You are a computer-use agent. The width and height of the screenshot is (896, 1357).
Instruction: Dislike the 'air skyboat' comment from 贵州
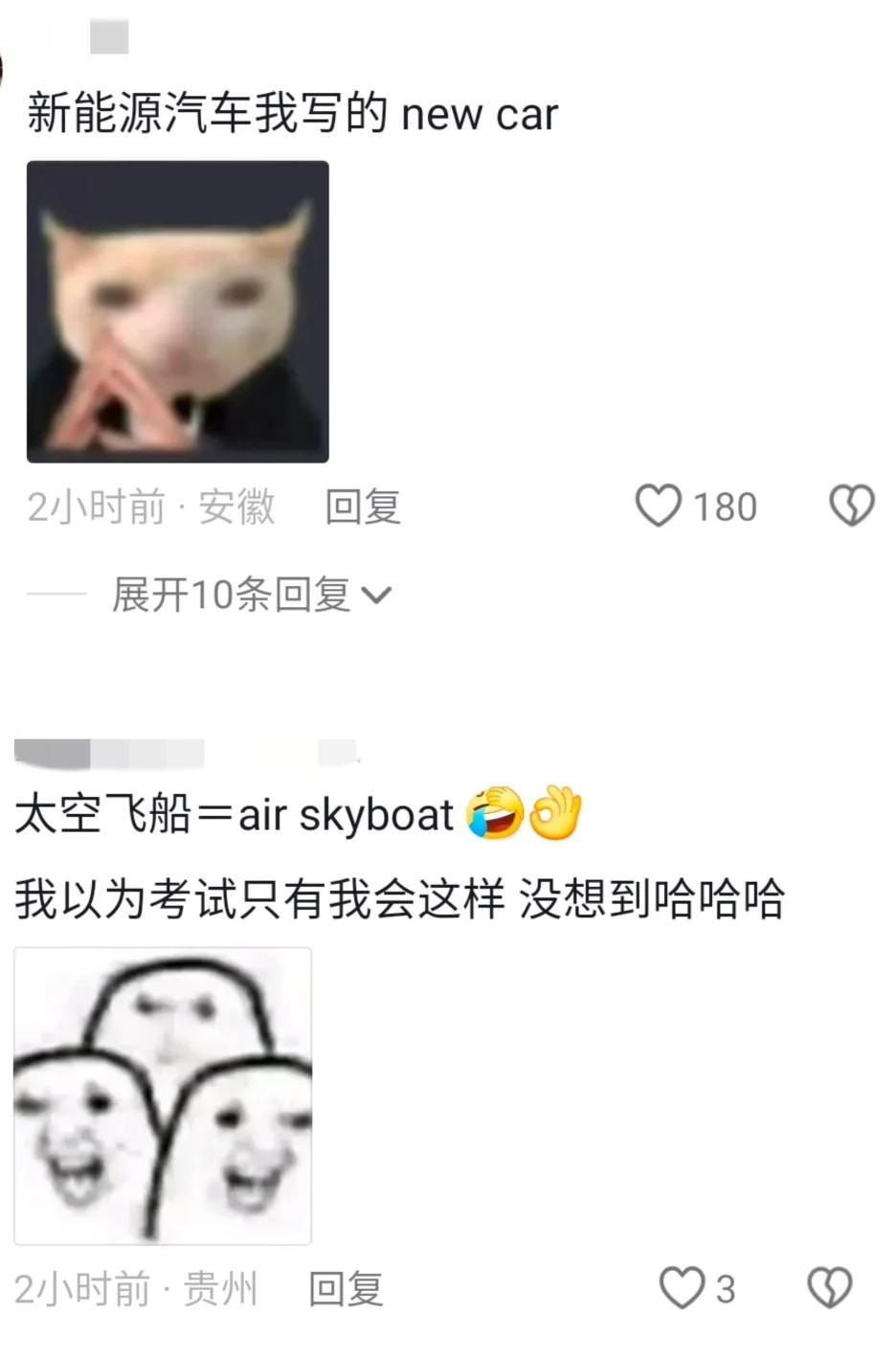point(830,1287)
